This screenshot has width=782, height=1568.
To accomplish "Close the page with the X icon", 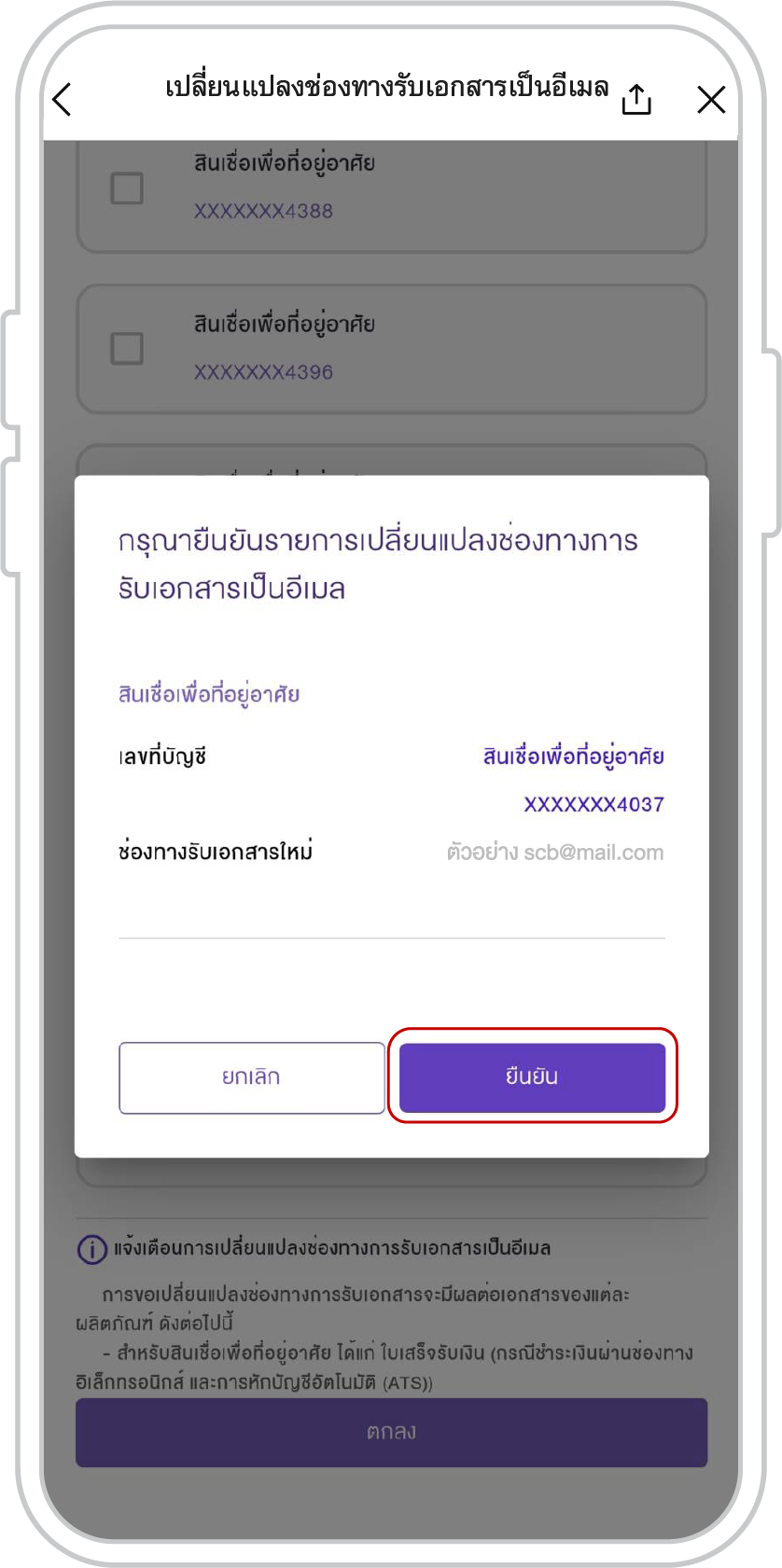I will point(711,99).
